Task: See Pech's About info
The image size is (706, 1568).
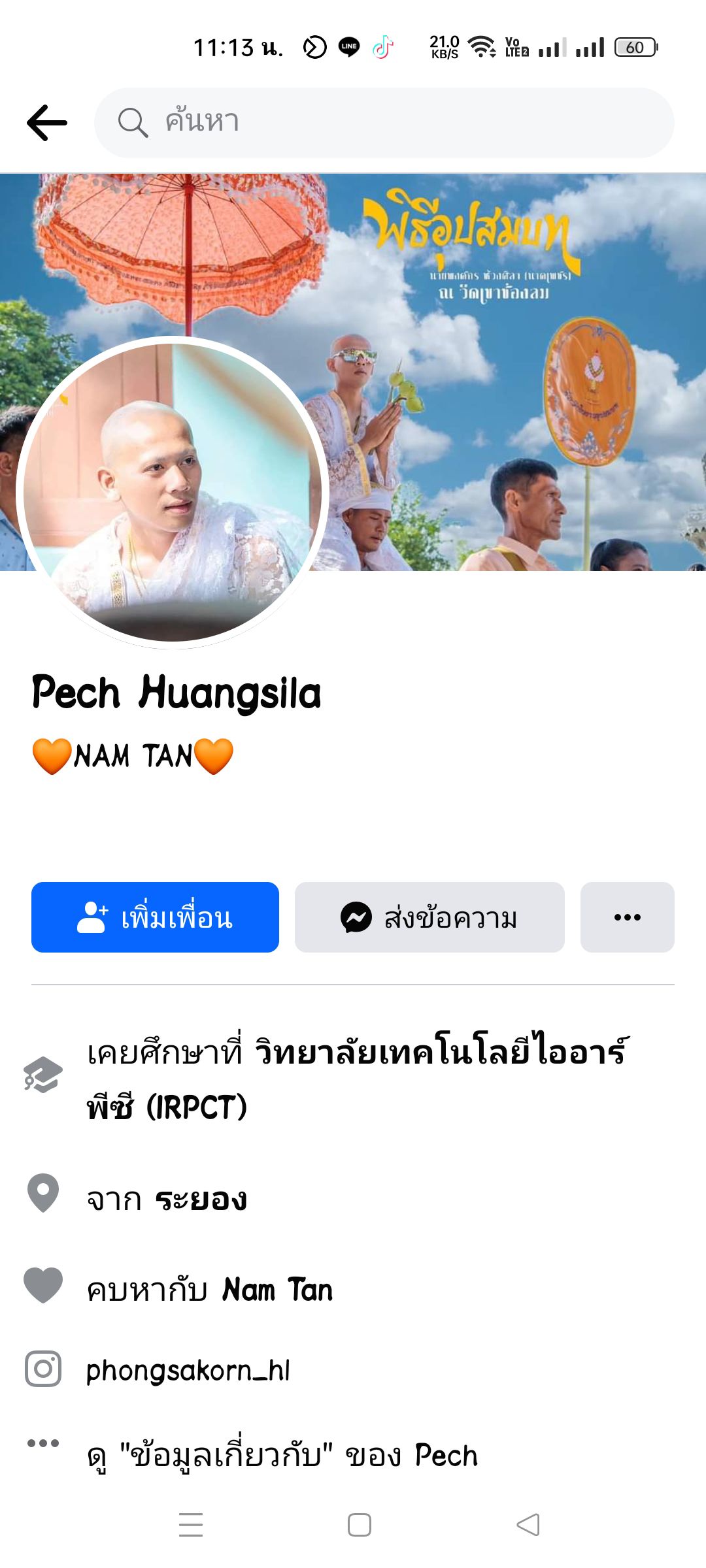Action: (x=282, y=1456)
